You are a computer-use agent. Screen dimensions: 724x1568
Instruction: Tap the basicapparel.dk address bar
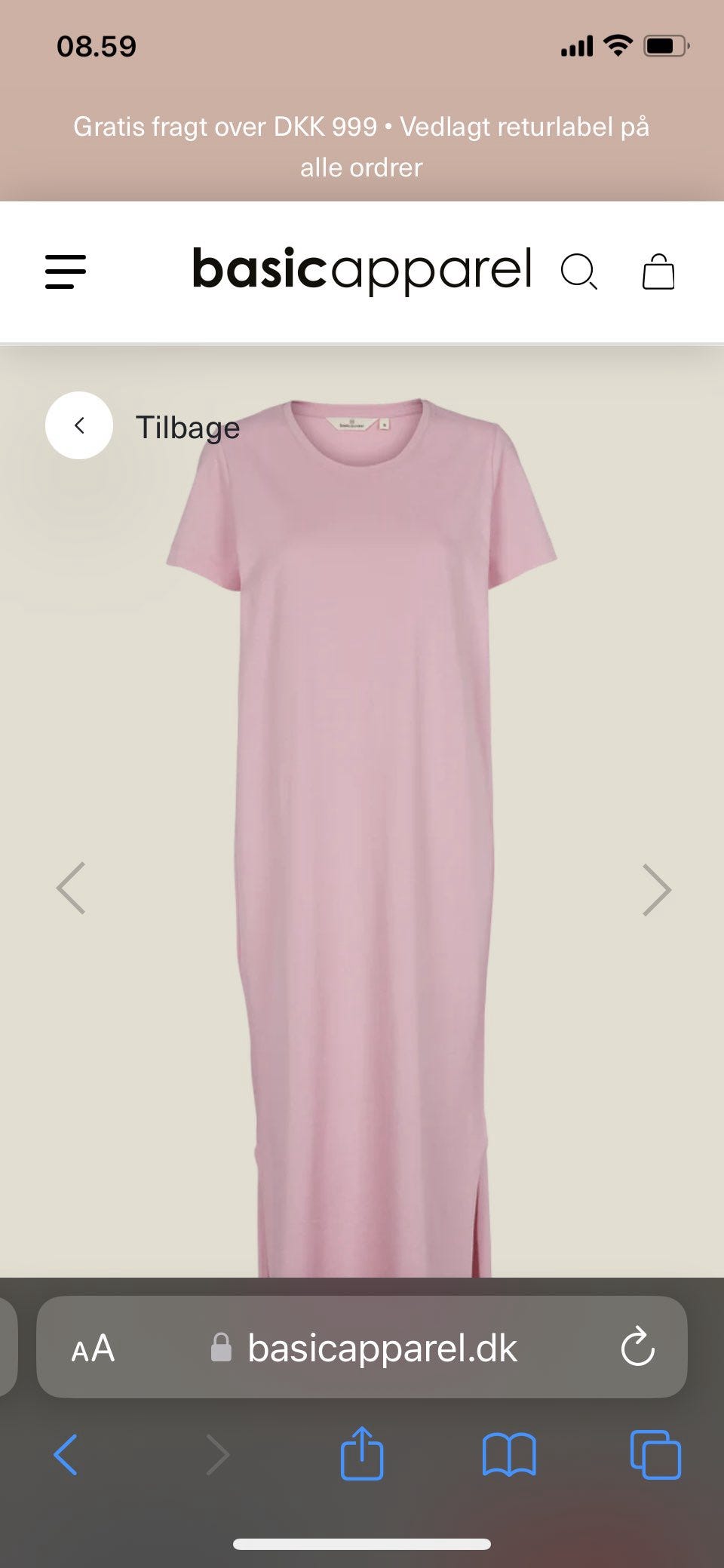[x=382, y=1349]
